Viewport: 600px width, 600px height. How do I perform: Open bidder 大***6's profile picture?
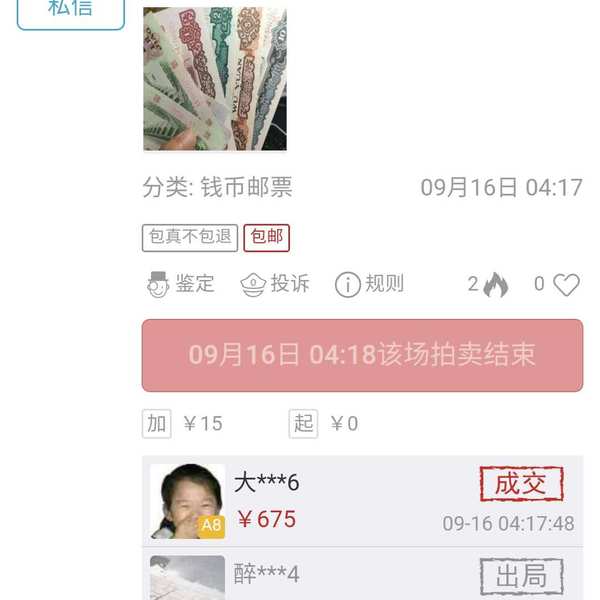[x=187, y=501]
